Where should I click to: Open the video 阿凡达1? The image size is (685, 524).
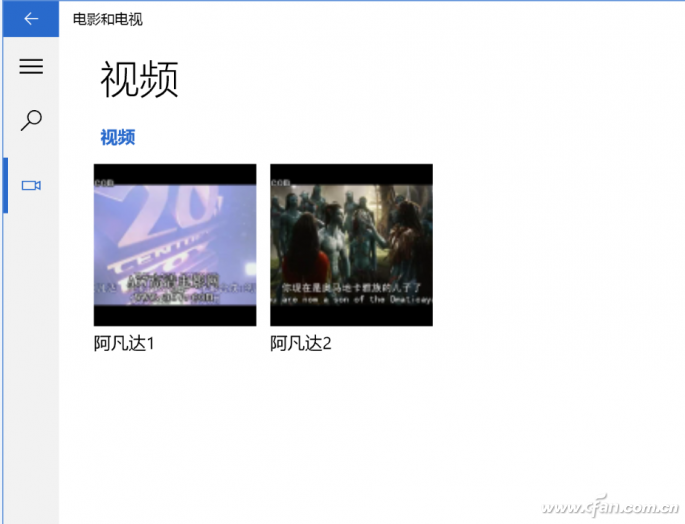[175, 245]
